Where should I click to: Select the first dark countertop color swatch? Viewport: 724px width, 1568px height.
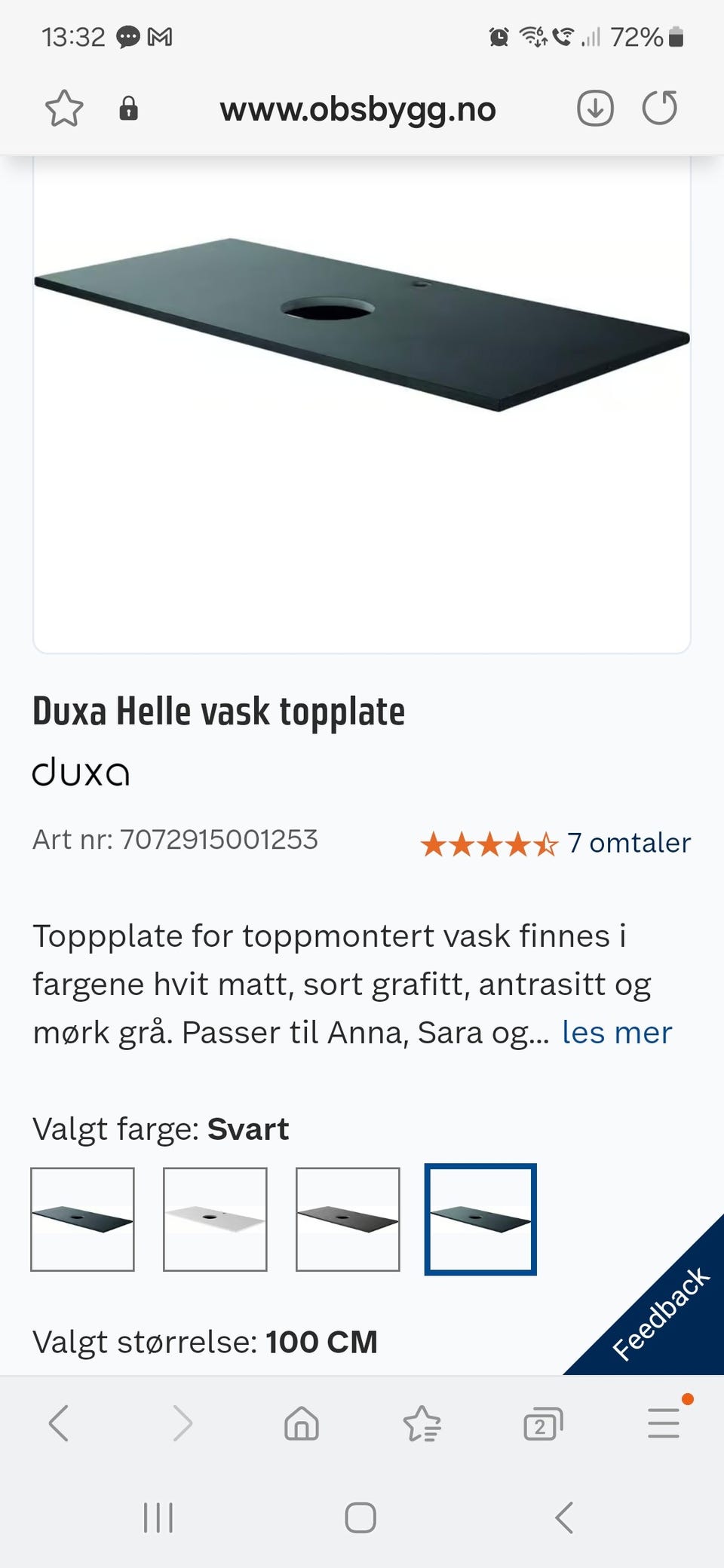81,1219
